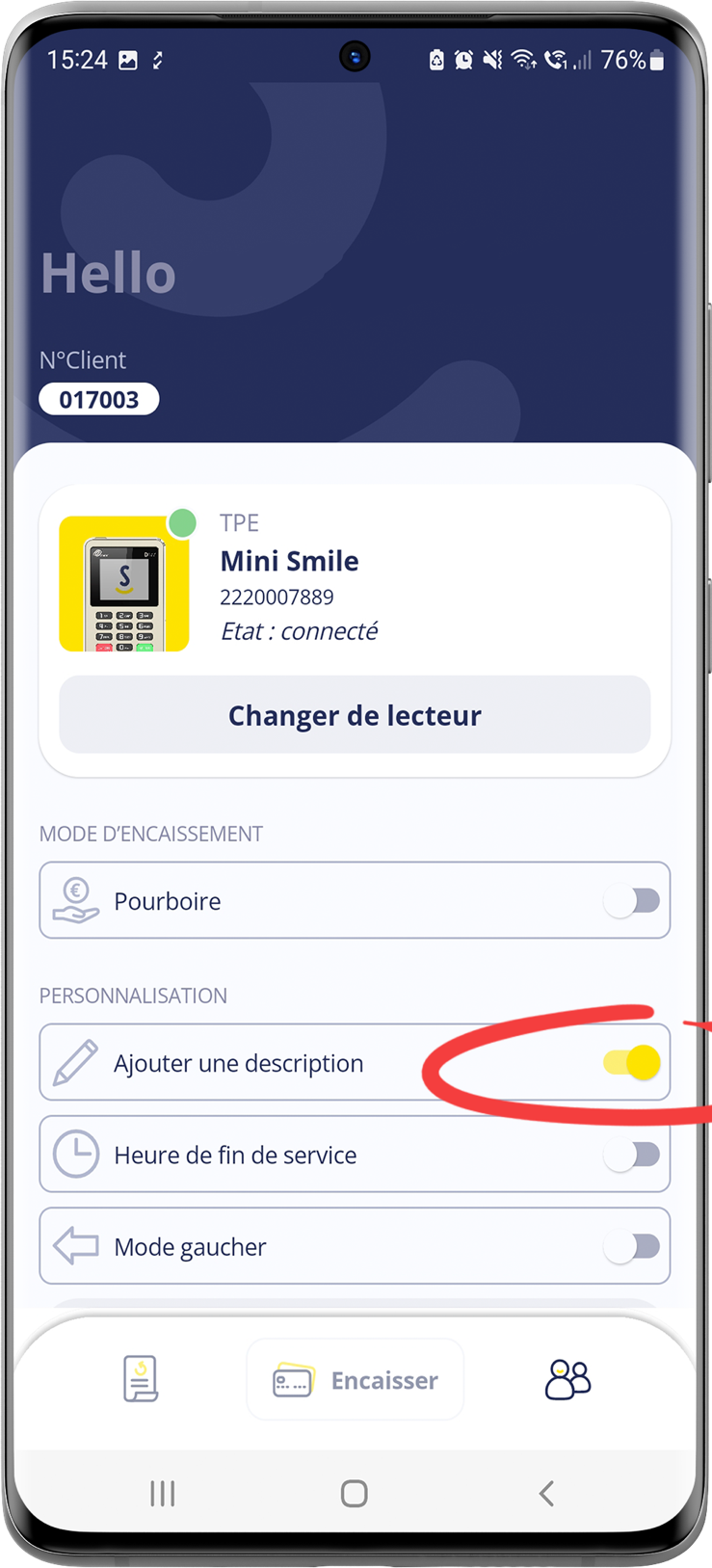Enable Mode gaucher switch
712x1568 pixels.
pos(633,1246)
